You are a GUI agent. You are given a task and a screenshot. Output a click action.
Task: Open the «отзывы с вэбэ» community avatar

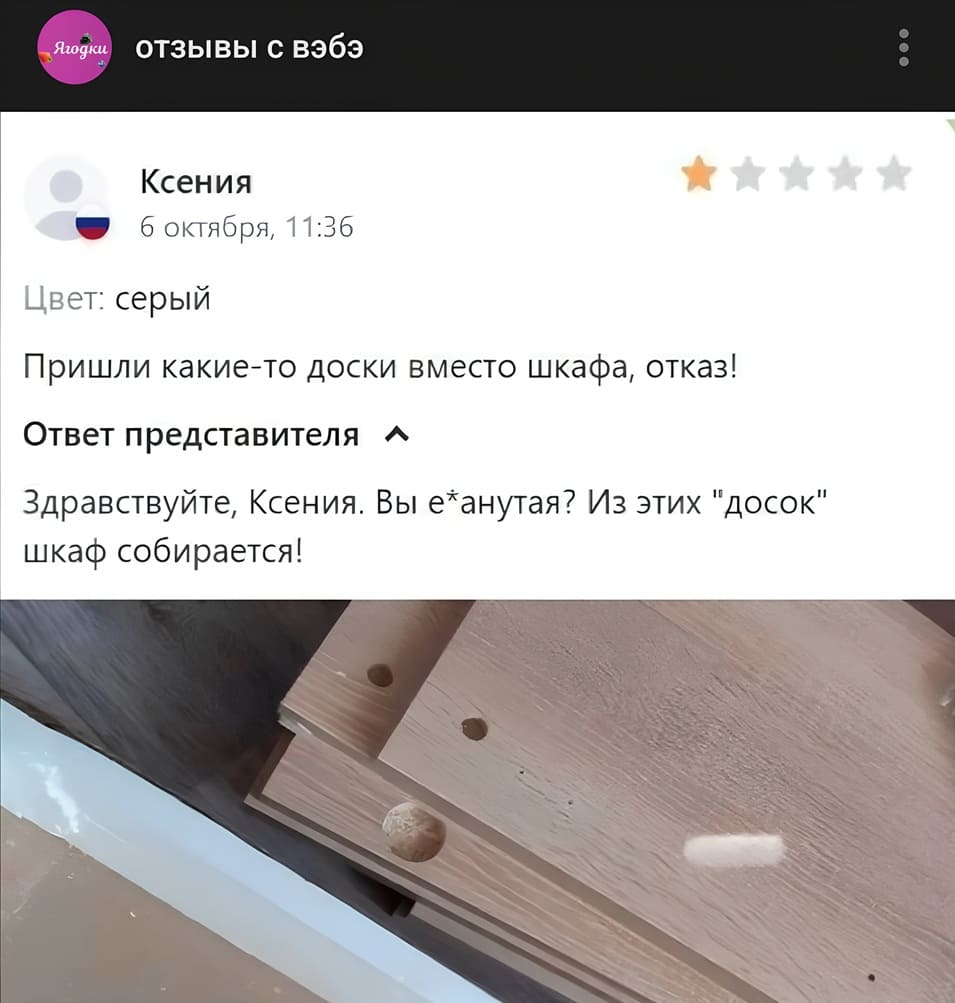click(73, 48)
